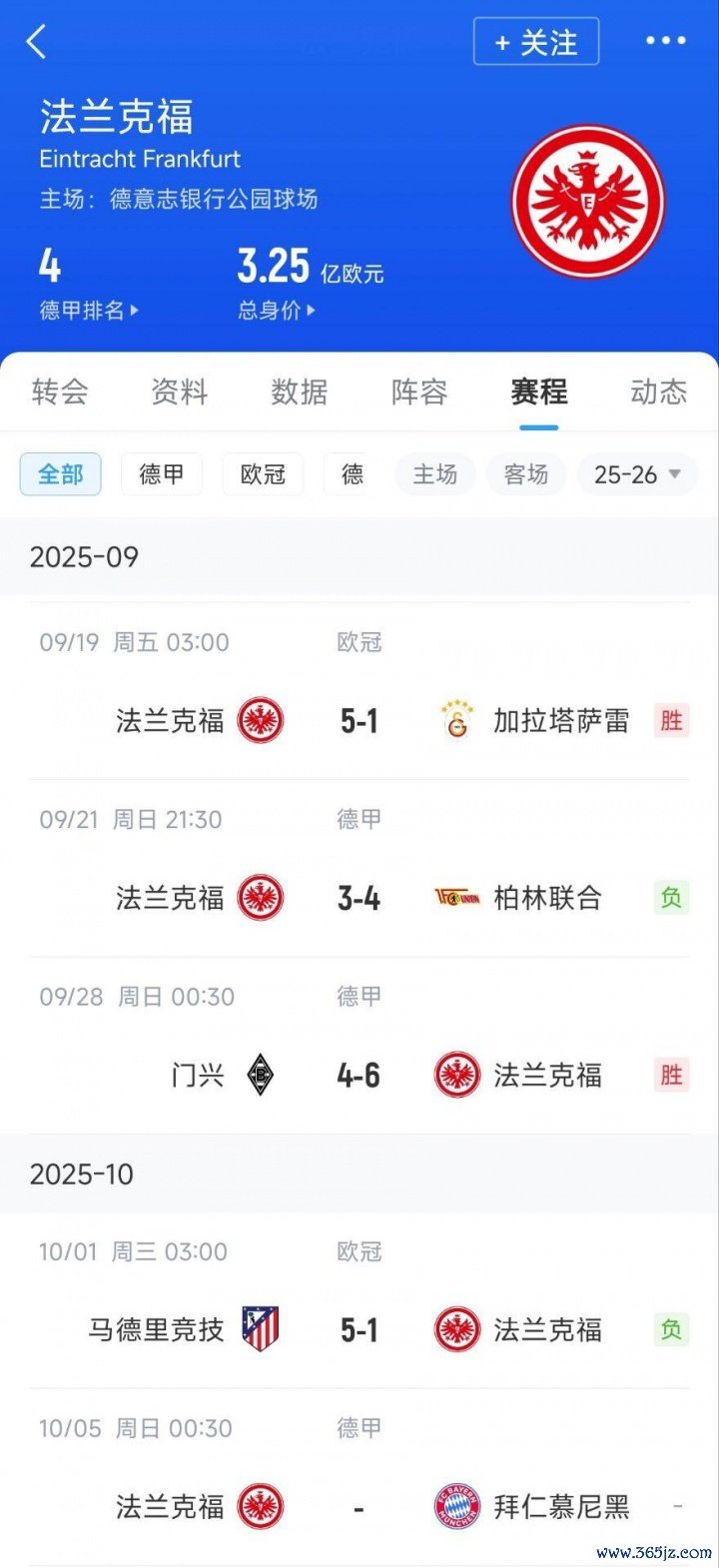Viewport: 719px width, 1568px height.
Task: Switch to the 动态 tab
Action: (658, 392)
